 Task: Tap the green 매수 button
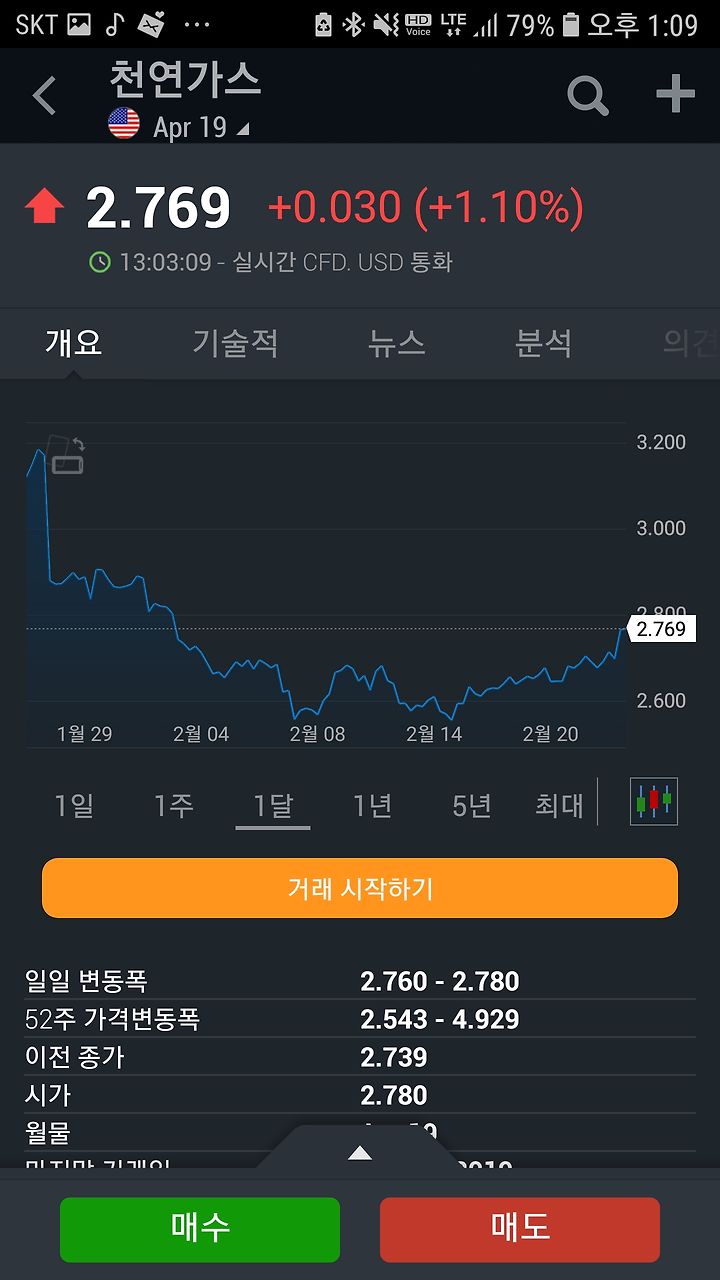pyautogui.click(x=200, y=1229)
